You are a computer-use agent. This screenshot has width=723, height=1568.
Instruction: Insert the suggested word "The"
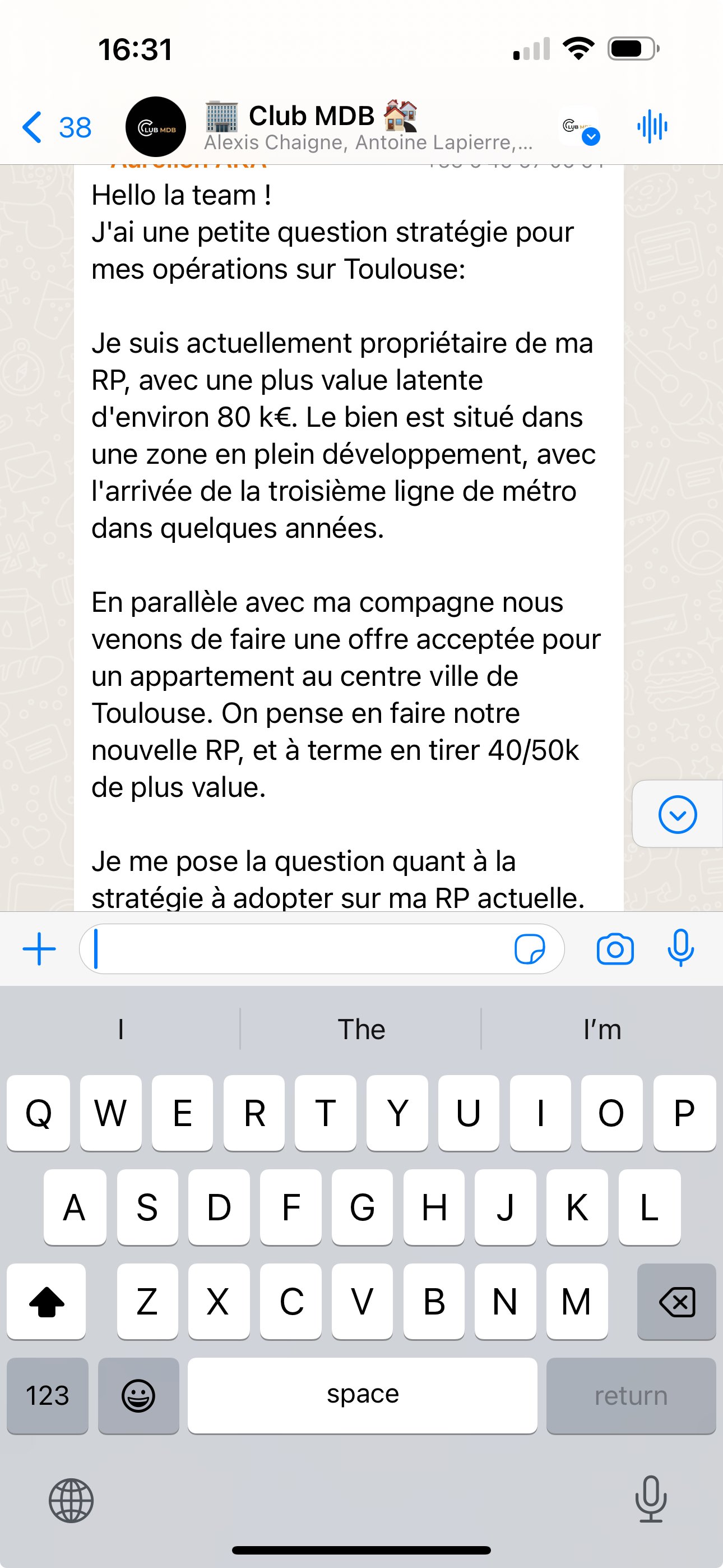click(x=361, y=1030)
